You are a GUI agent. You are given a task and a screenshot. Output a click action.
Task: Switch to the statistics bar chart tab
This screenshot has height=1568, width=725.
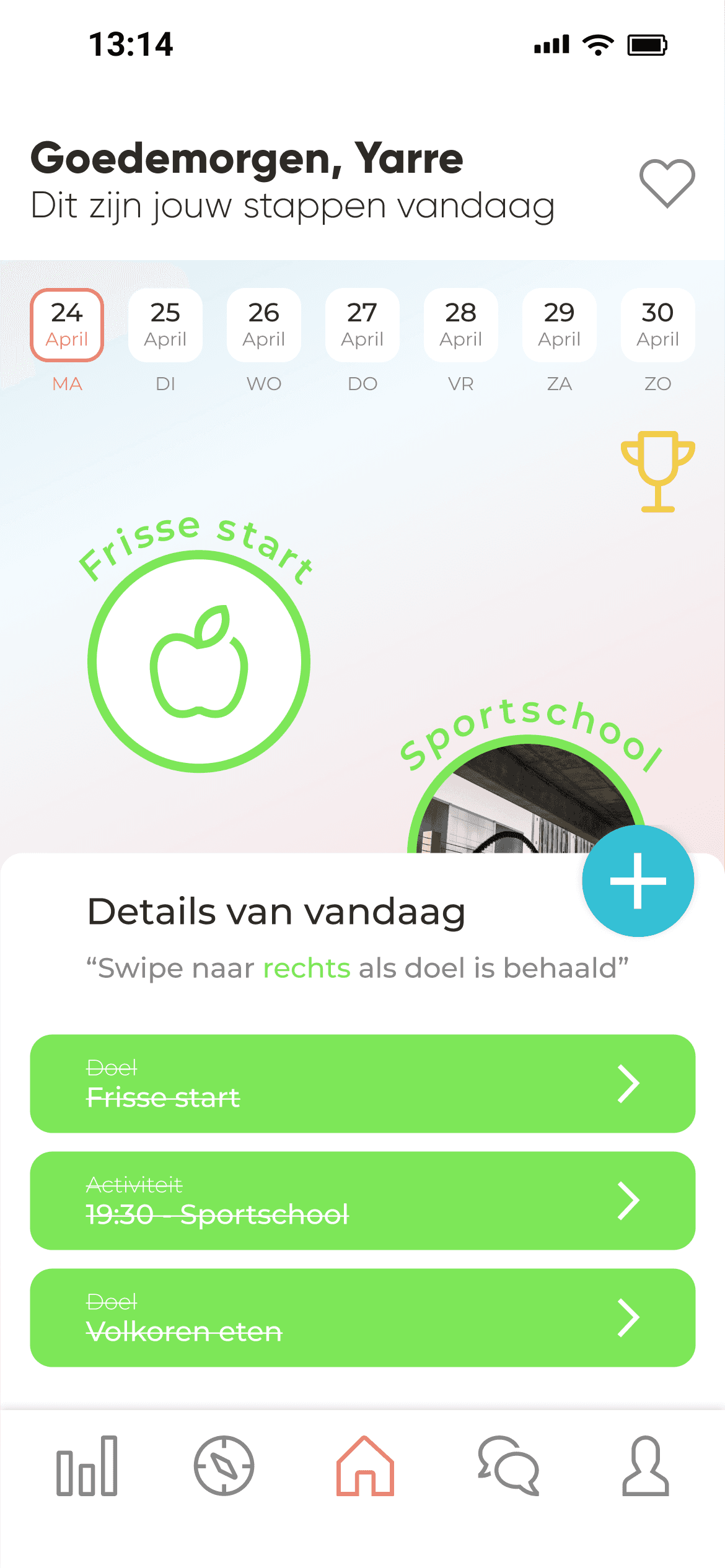click(87, 1466)
